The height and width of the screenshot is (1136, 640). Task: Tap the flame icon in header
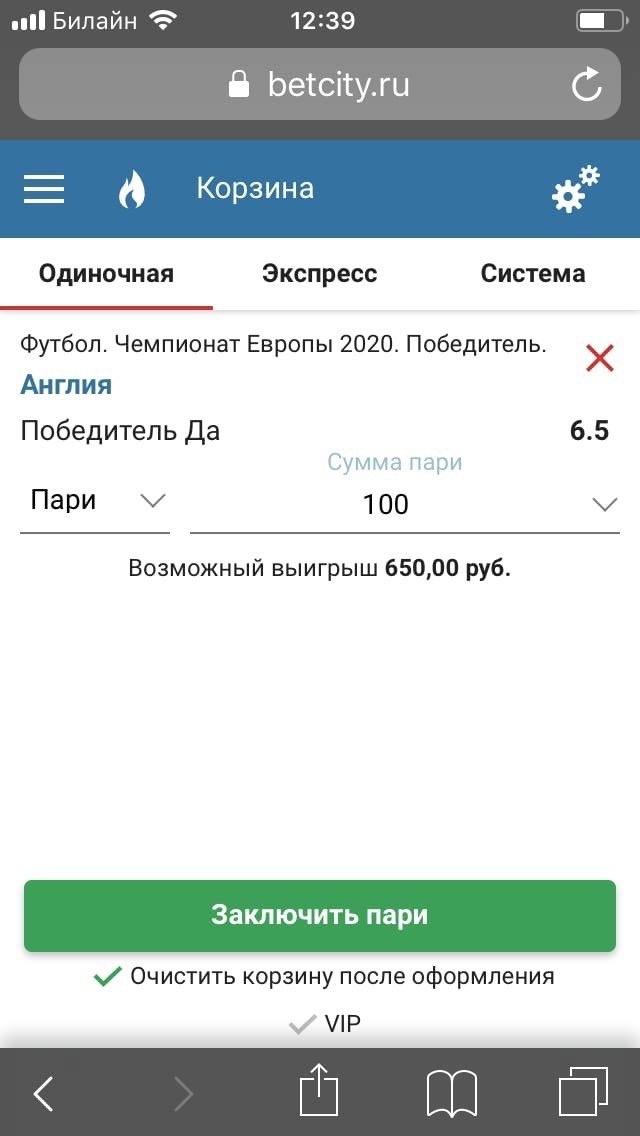(132, 189)
